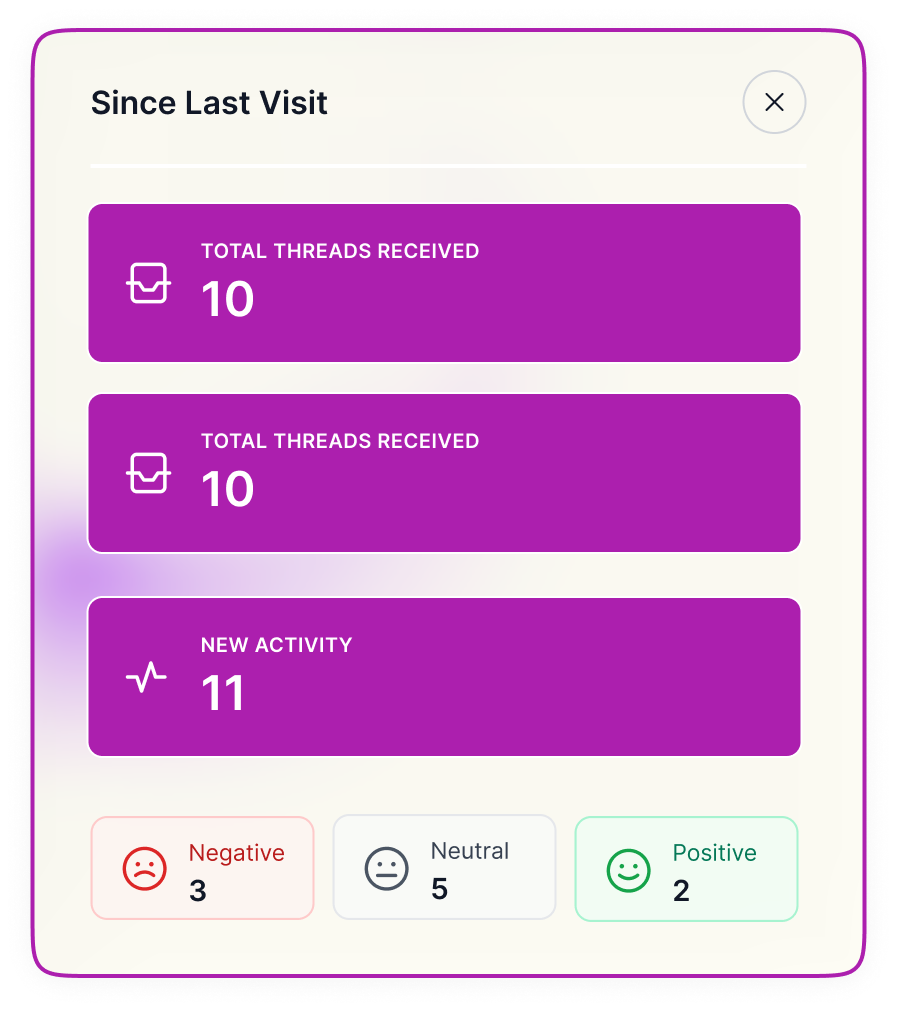Select the Neutral sentiment chip
898x1012 pixels.
444,867
